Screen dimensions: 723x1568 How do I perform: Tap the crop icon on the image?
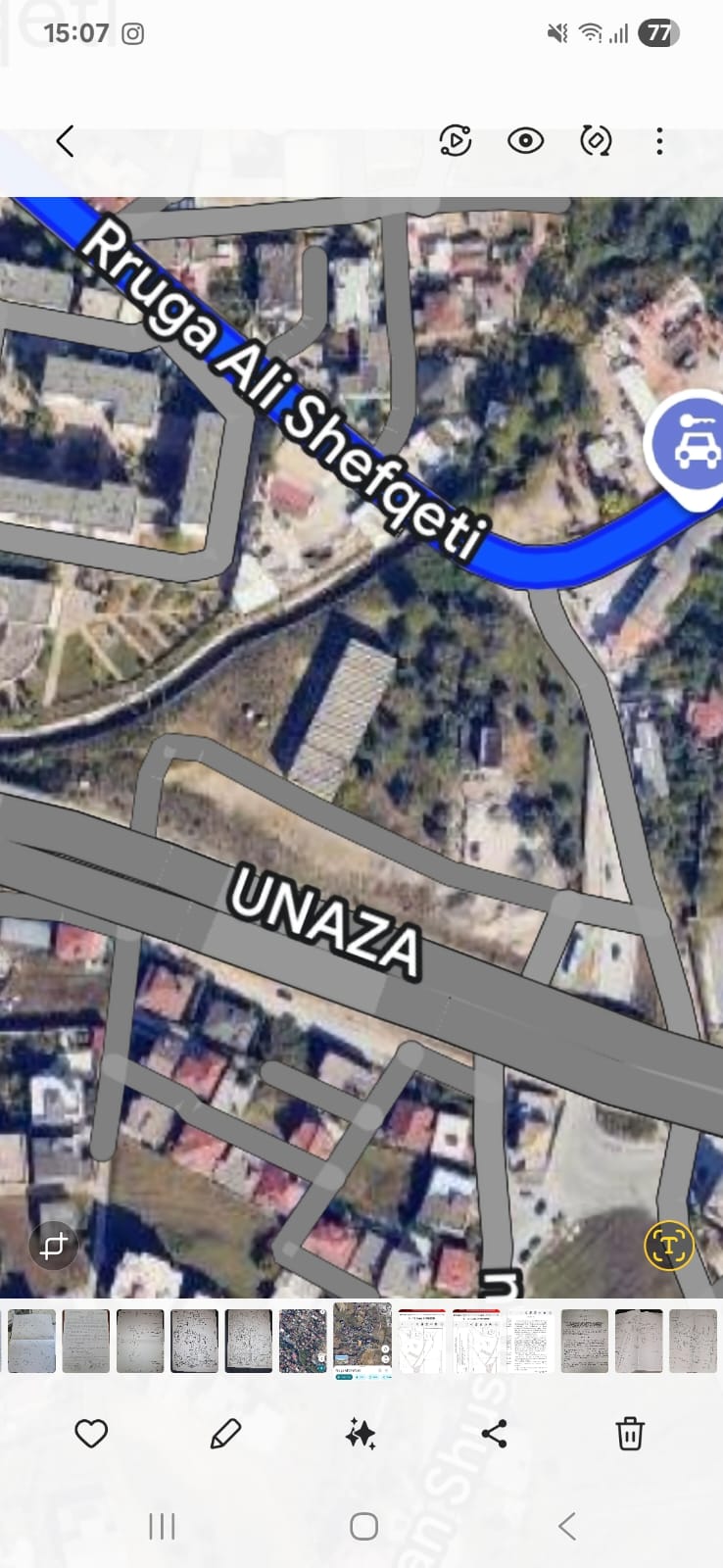click(x=54, y=1247)
